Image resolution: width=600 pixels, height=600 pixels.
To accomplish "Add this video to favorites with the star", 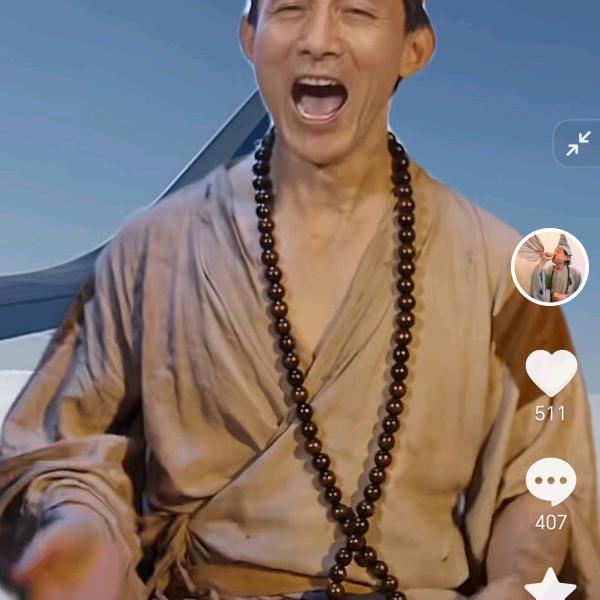I will point(551,586).
